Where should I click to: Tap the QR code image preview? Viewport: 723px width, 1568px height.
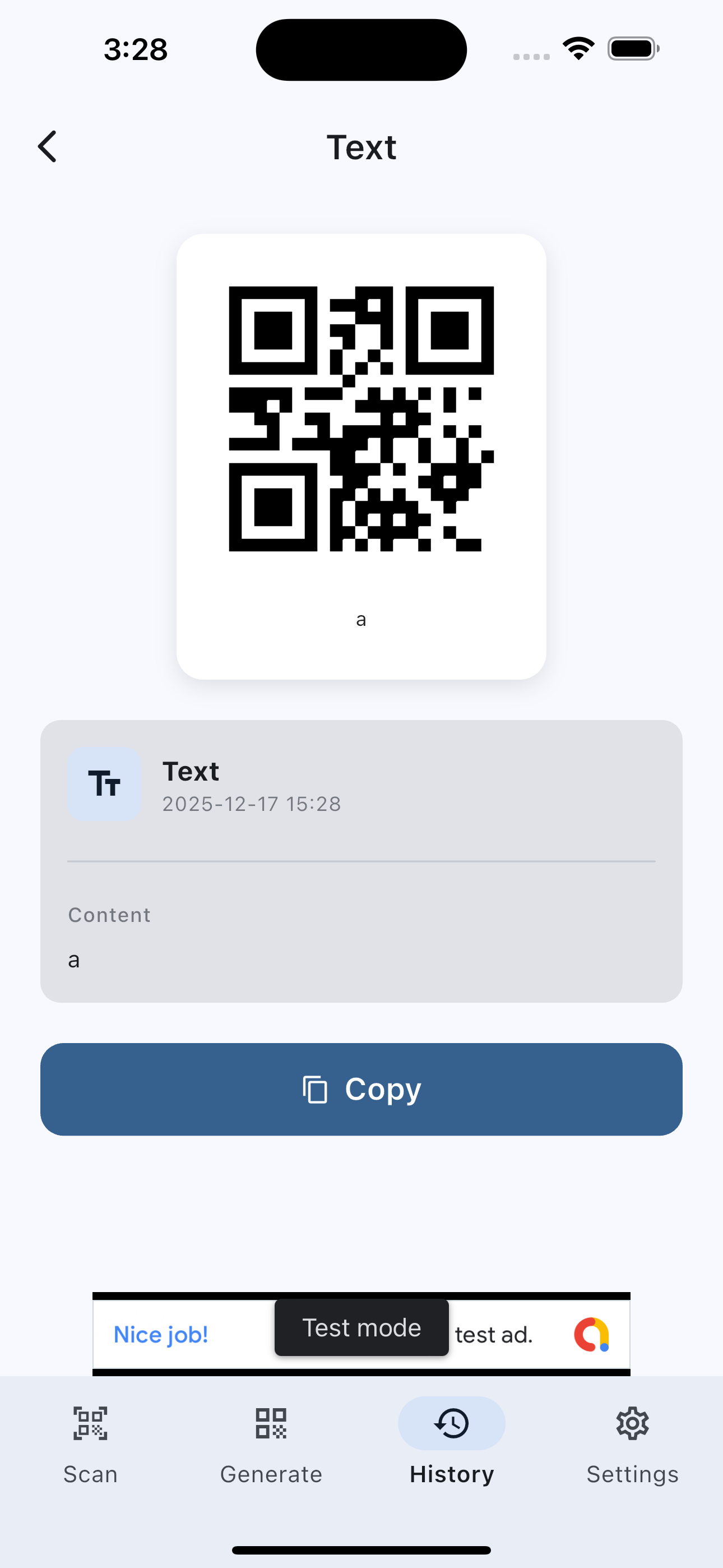coord(361,420)
